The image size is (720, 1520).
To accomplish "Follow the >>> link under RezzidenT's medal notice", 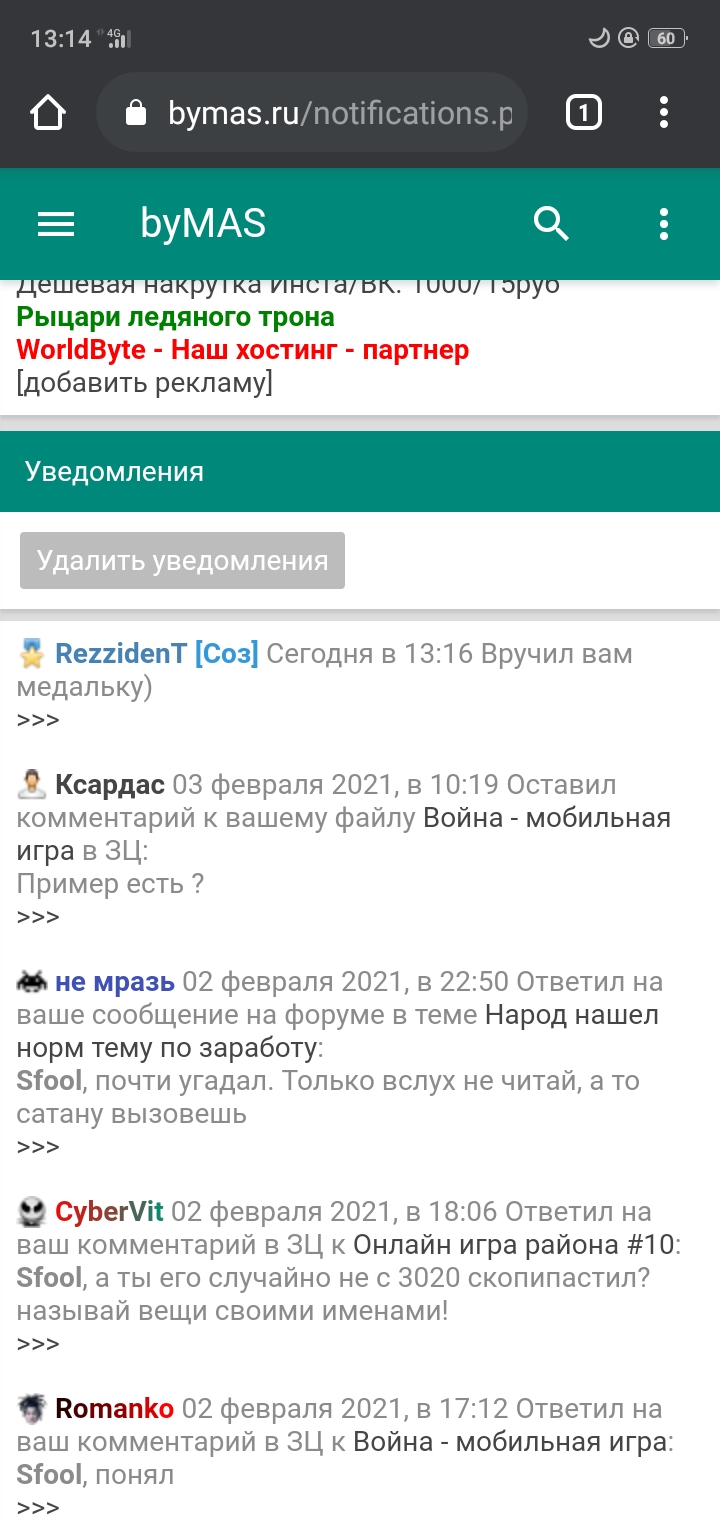I will pyautogui.click(x=38, y=720).
